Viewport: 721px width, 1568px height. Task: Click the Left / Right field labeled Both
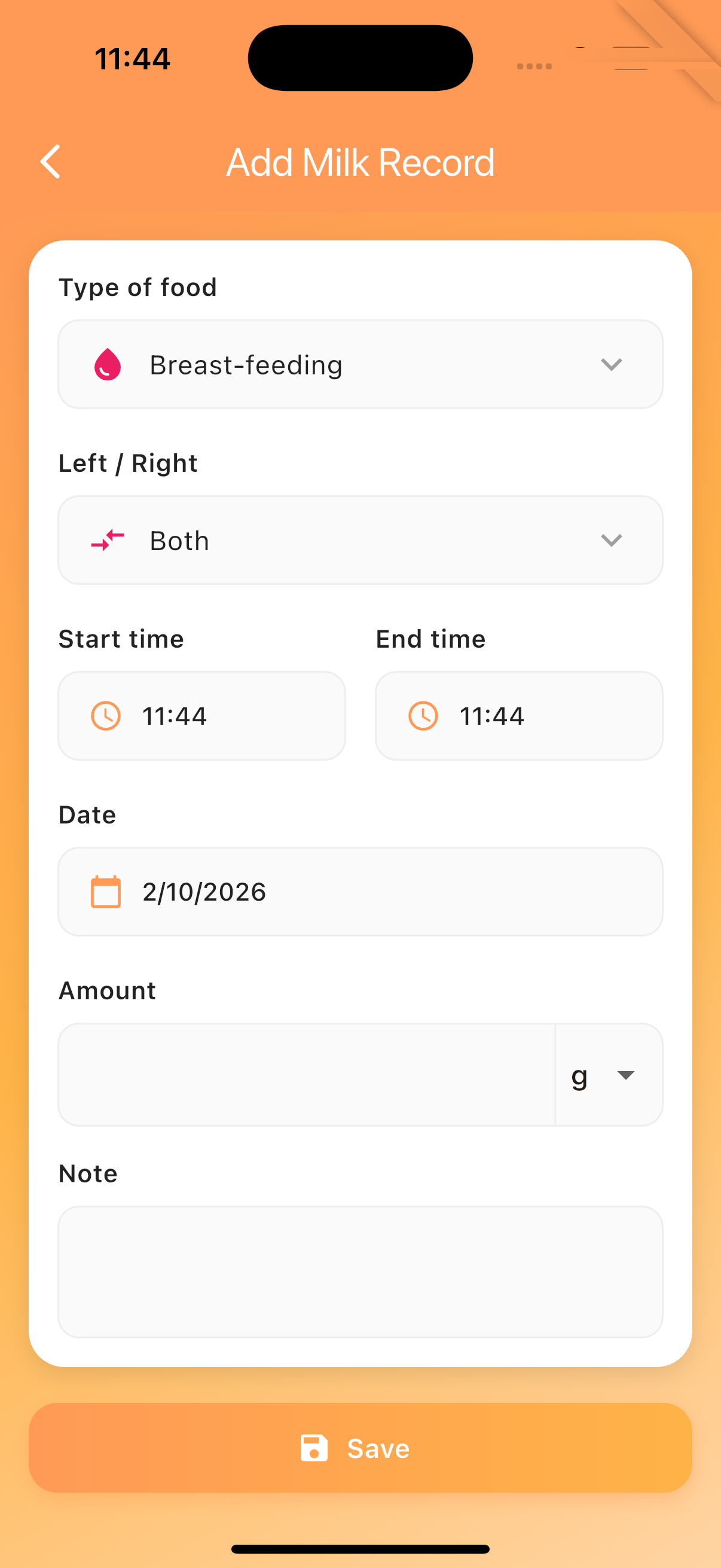(360, 539)
